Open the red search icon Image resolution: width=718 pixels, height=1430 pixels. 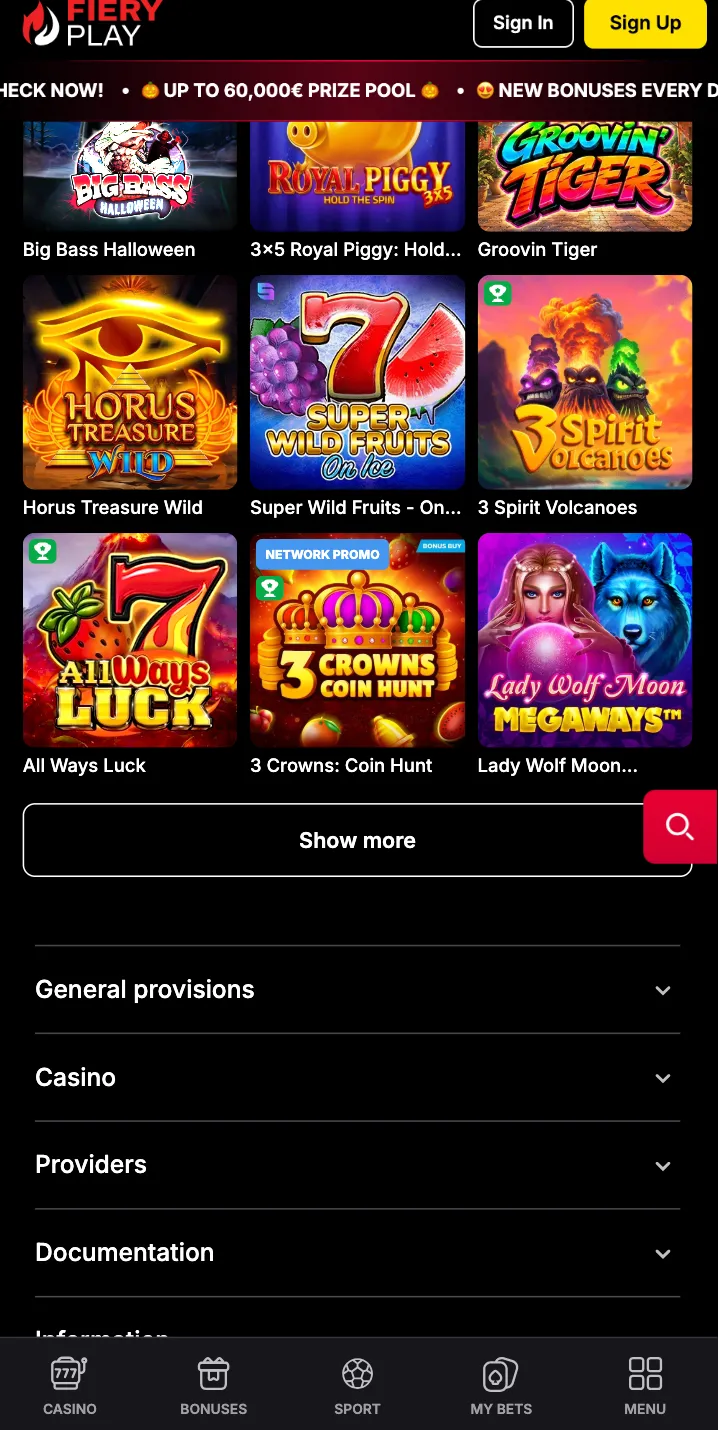(680, 827)
